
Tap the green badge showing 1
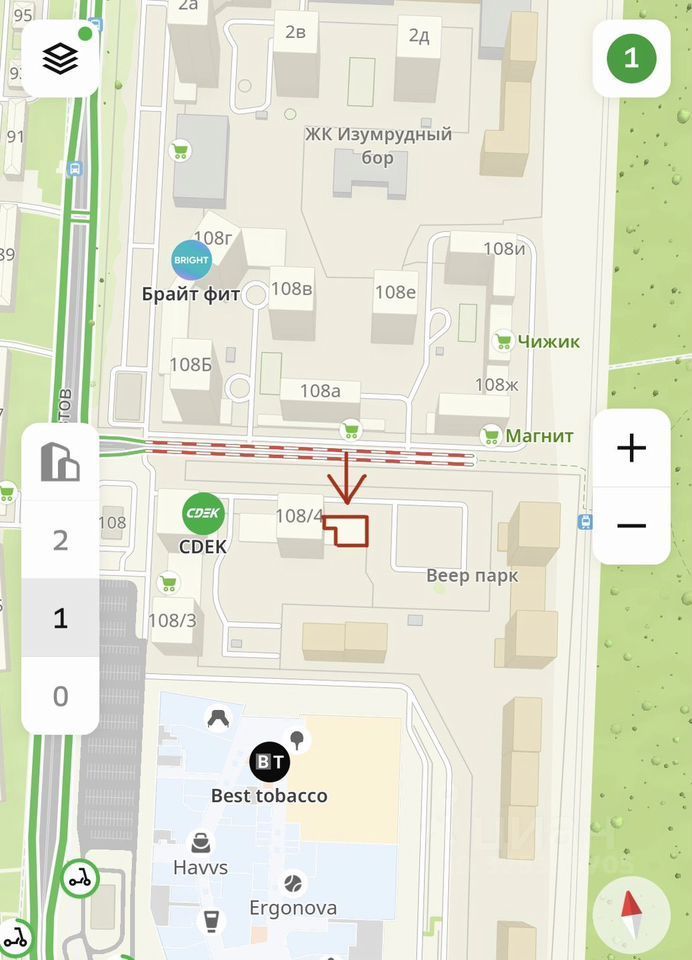(x=631, y=58)
